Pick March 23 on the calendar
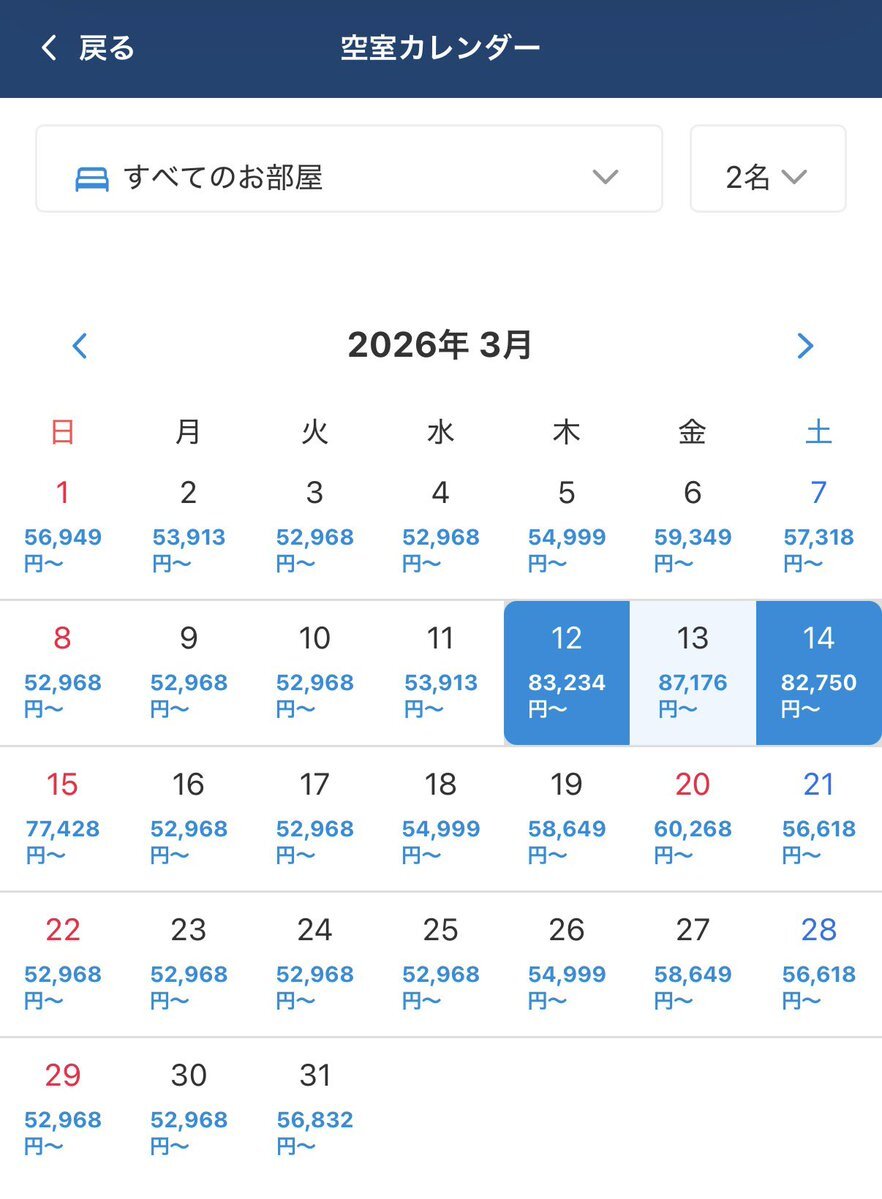 tap(189, 963)
